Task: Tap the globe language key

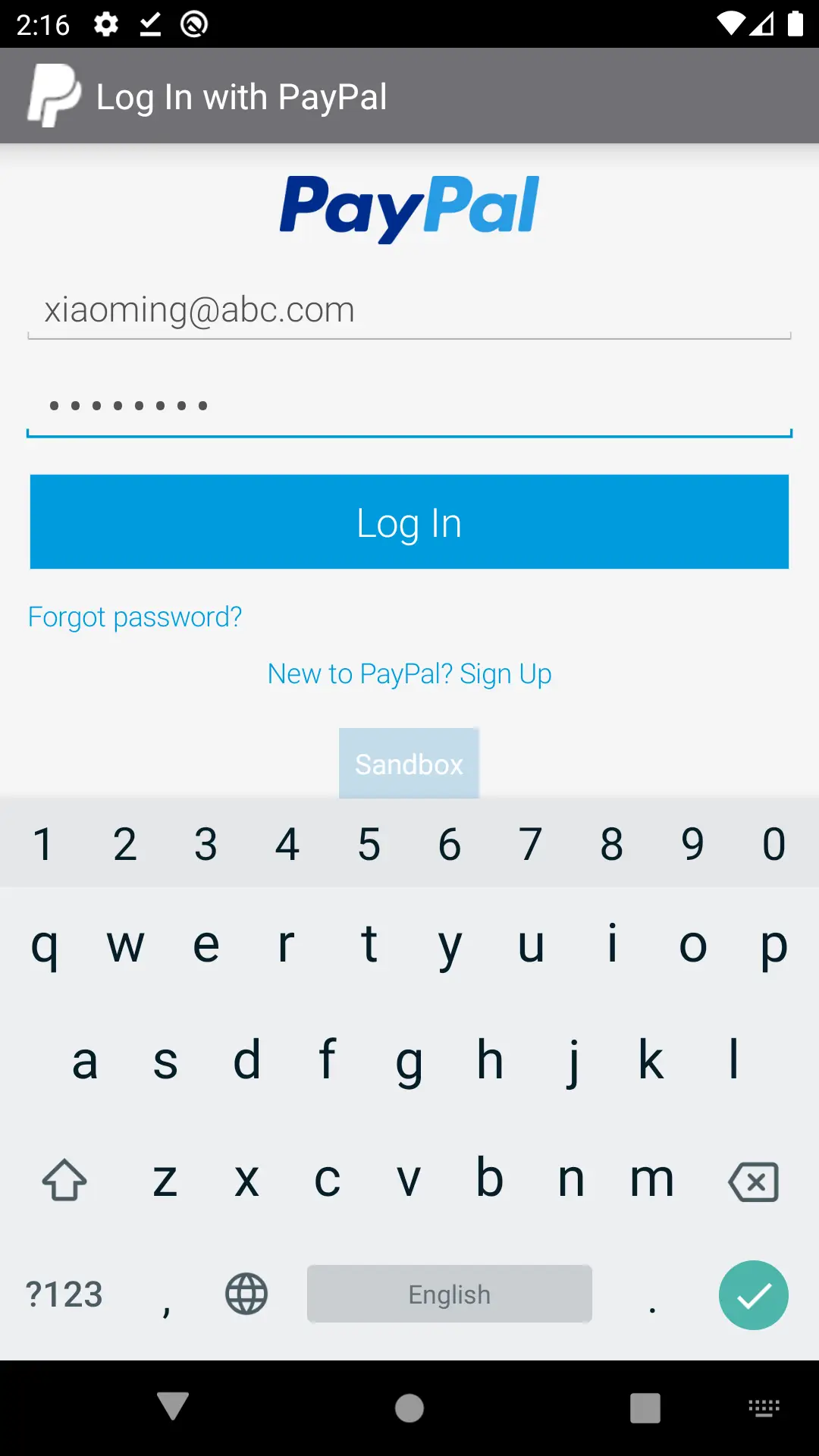Action: pyautogui.click(x=246, y=1294)
